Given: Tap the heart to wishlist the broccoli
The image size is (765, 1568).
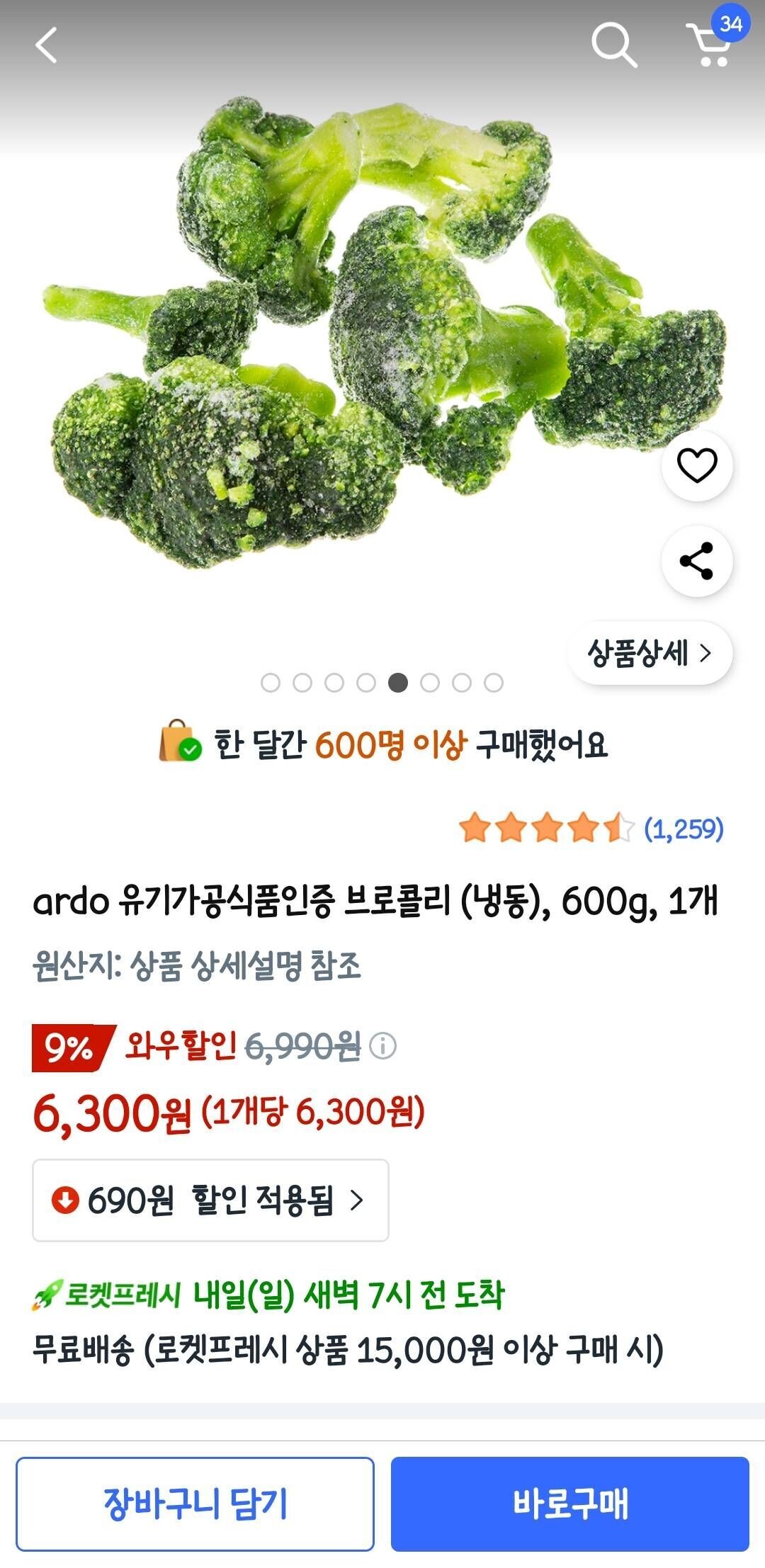Looking at the screenshot, I should (697, 466).
